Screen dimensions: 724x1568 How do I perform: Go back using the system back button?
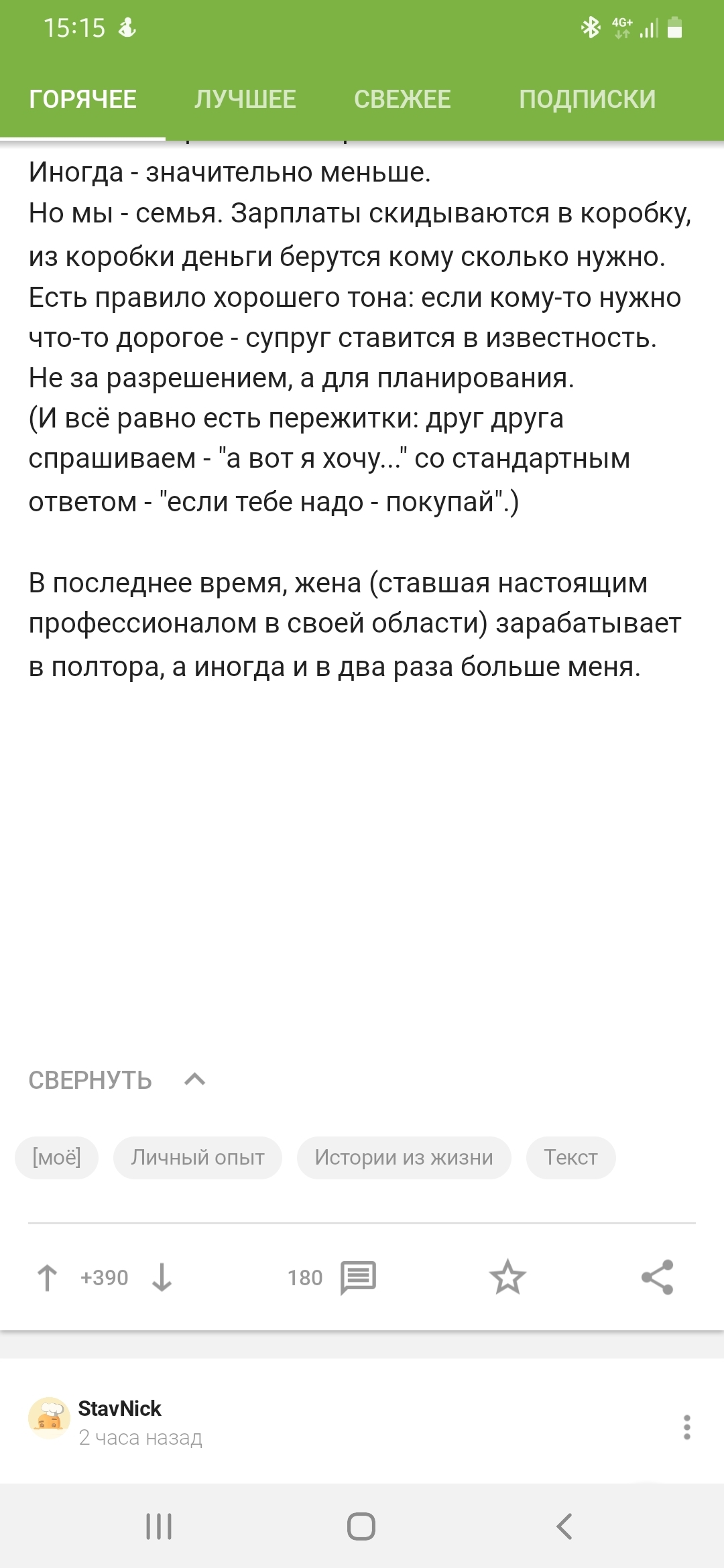pyautogui.click(x=564, y=1526)
